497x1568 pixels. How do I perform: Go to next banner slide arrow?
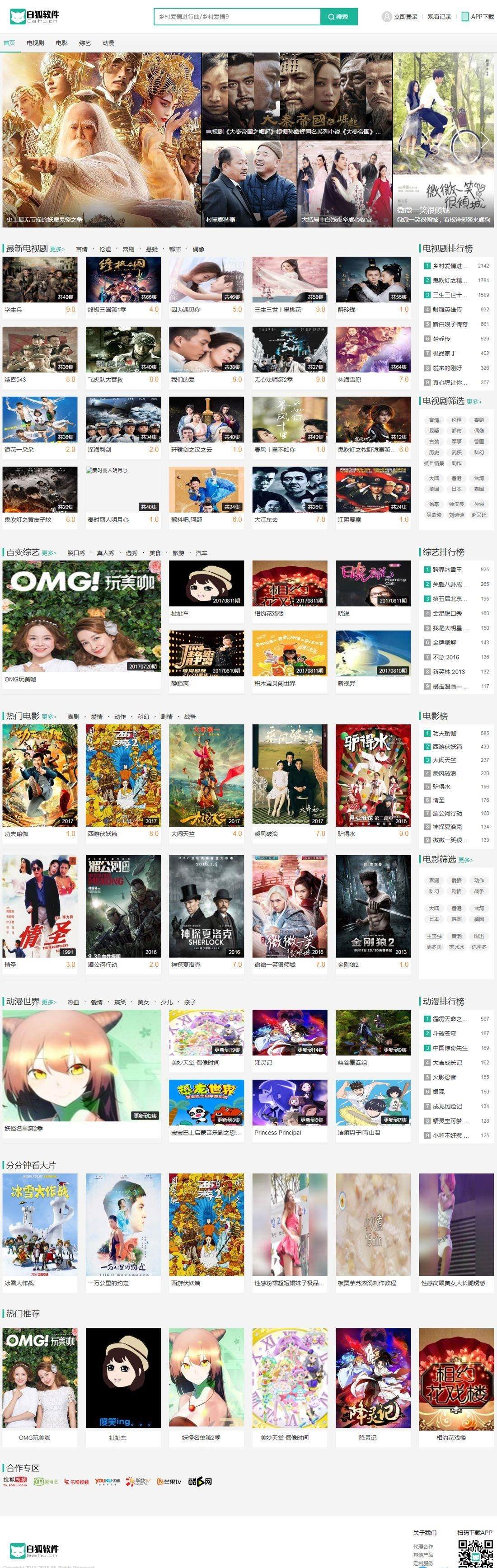(x=485, y=140)
